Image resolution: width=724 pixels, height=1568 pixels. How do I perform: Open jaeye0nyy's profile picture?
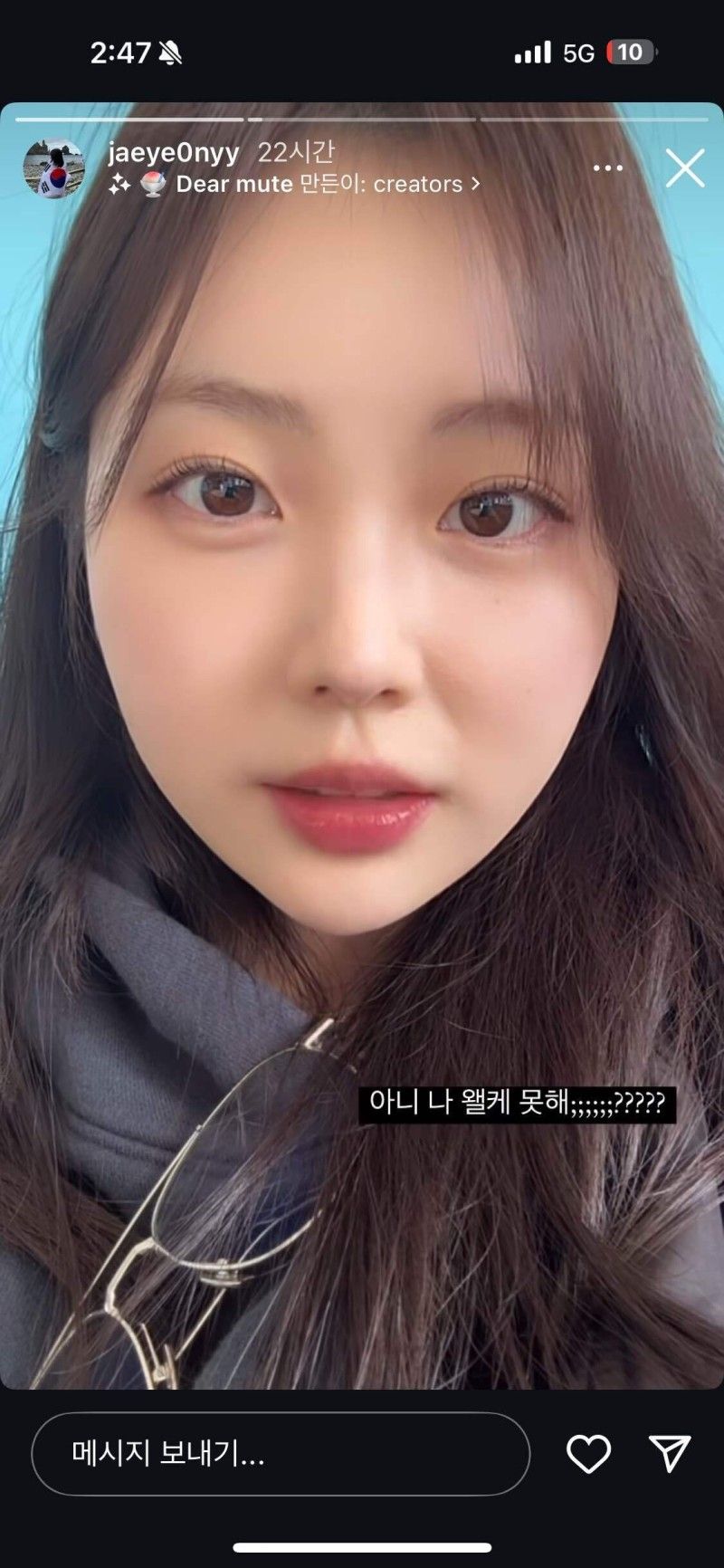[53, 168]
